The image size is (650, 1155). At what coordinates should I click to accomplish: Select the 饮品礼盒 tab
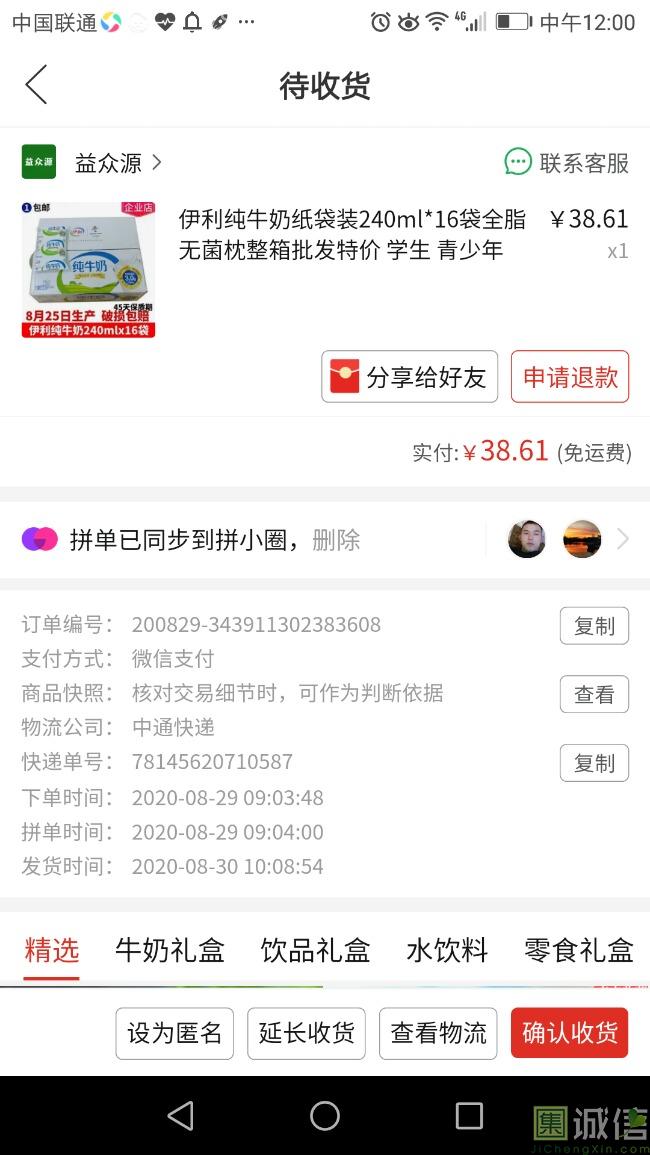[315, 950]
